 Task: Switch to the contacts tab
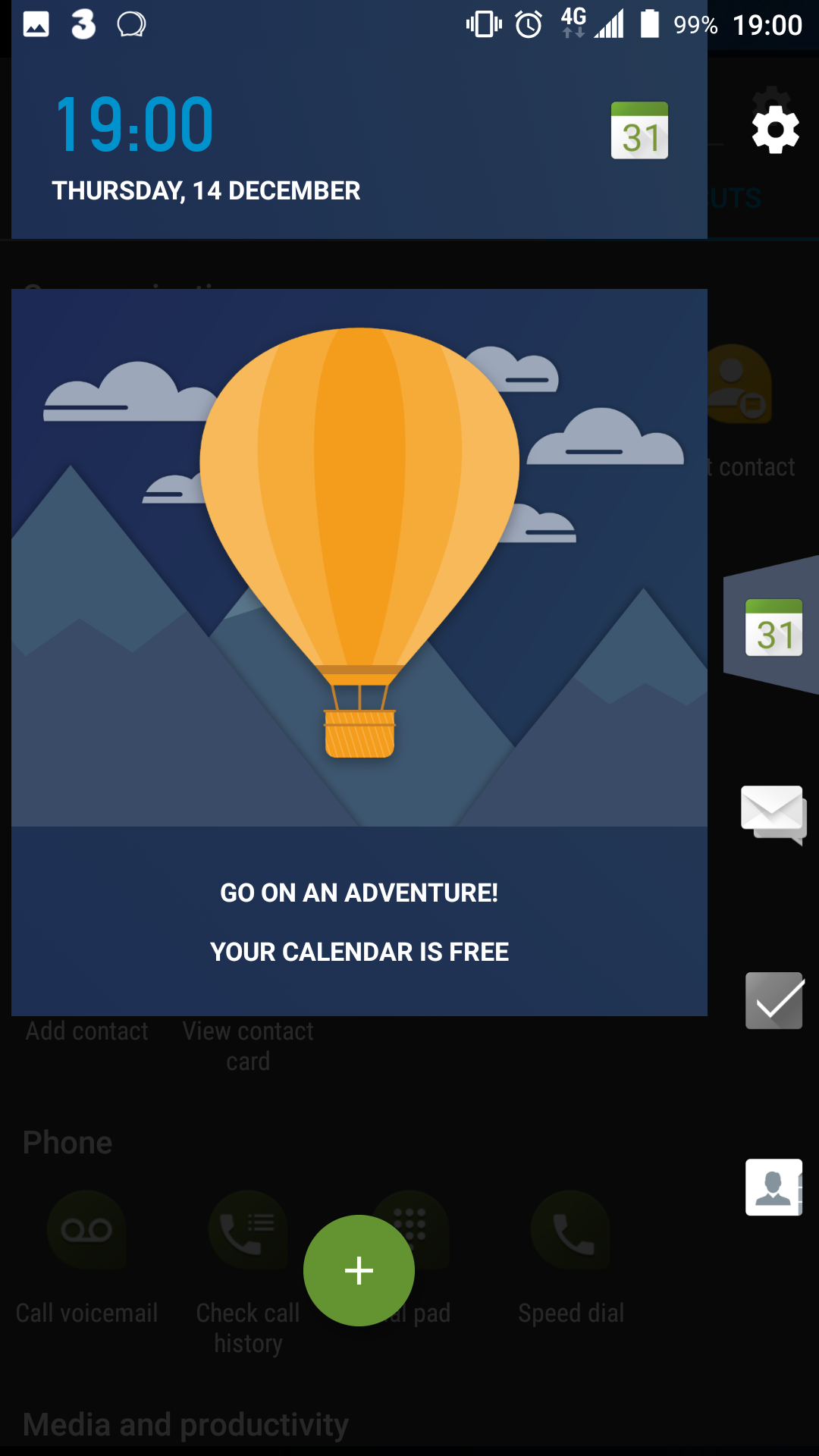pos(773,1187)
